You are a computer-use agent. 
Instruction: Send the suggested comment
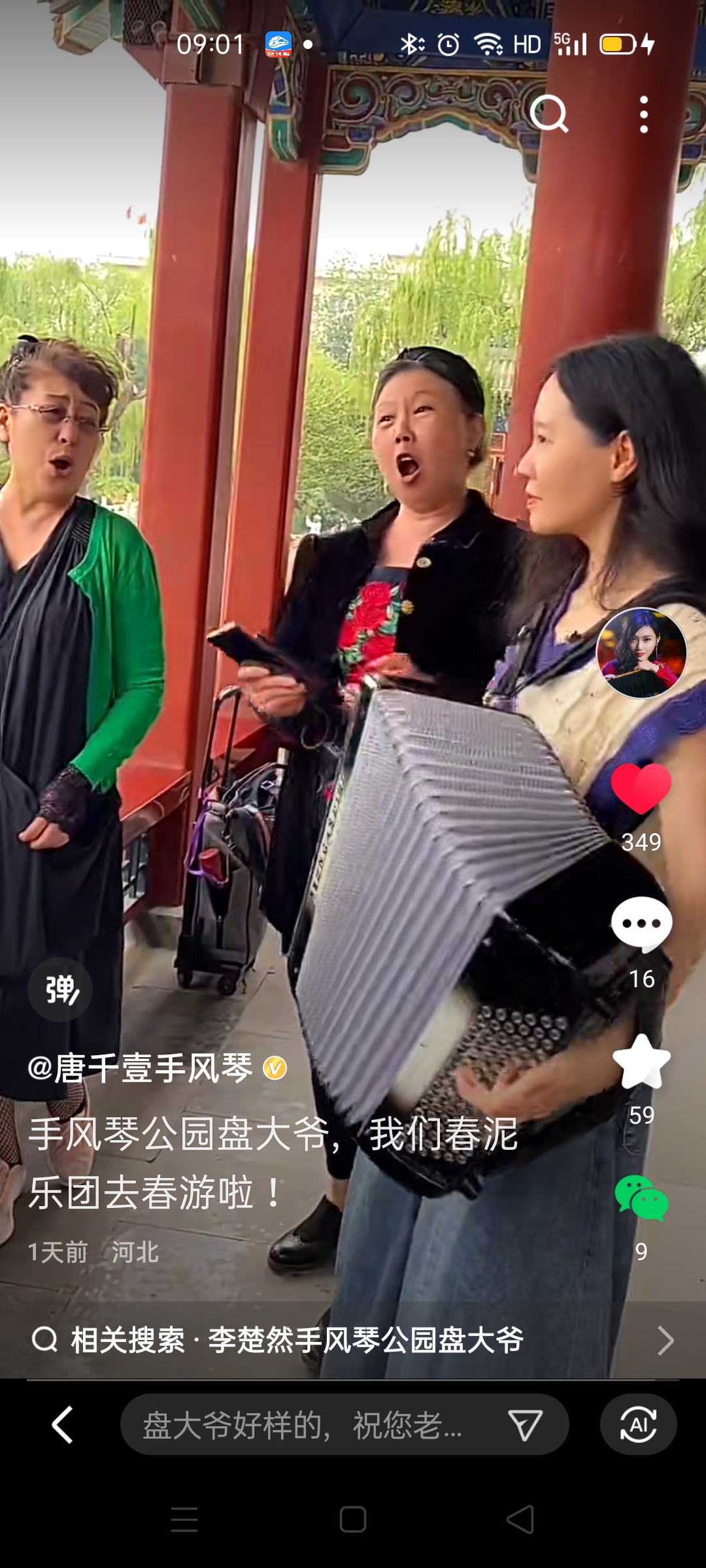tap(525, 1425)
